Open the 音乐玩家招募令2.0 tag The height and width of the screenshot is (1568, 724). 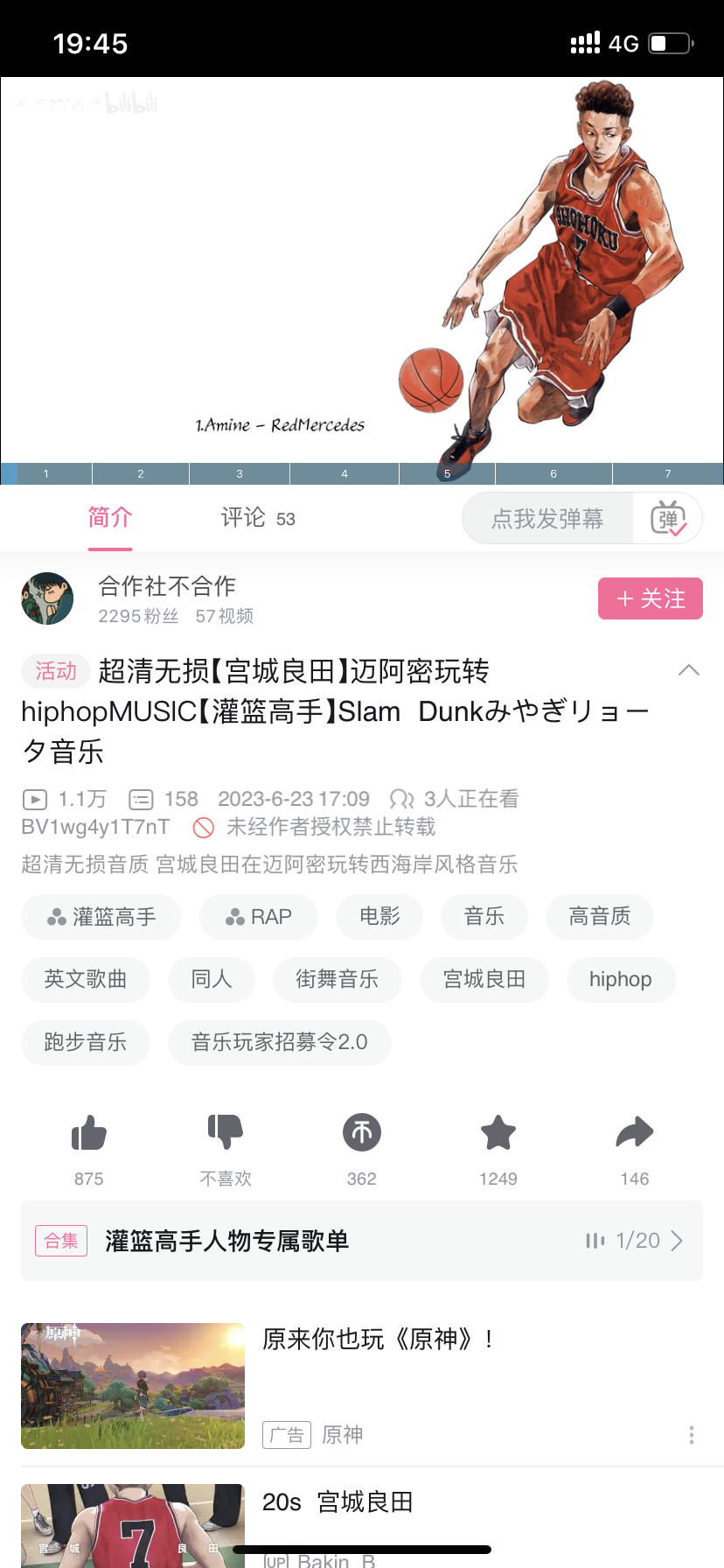tap(280, 1042)
